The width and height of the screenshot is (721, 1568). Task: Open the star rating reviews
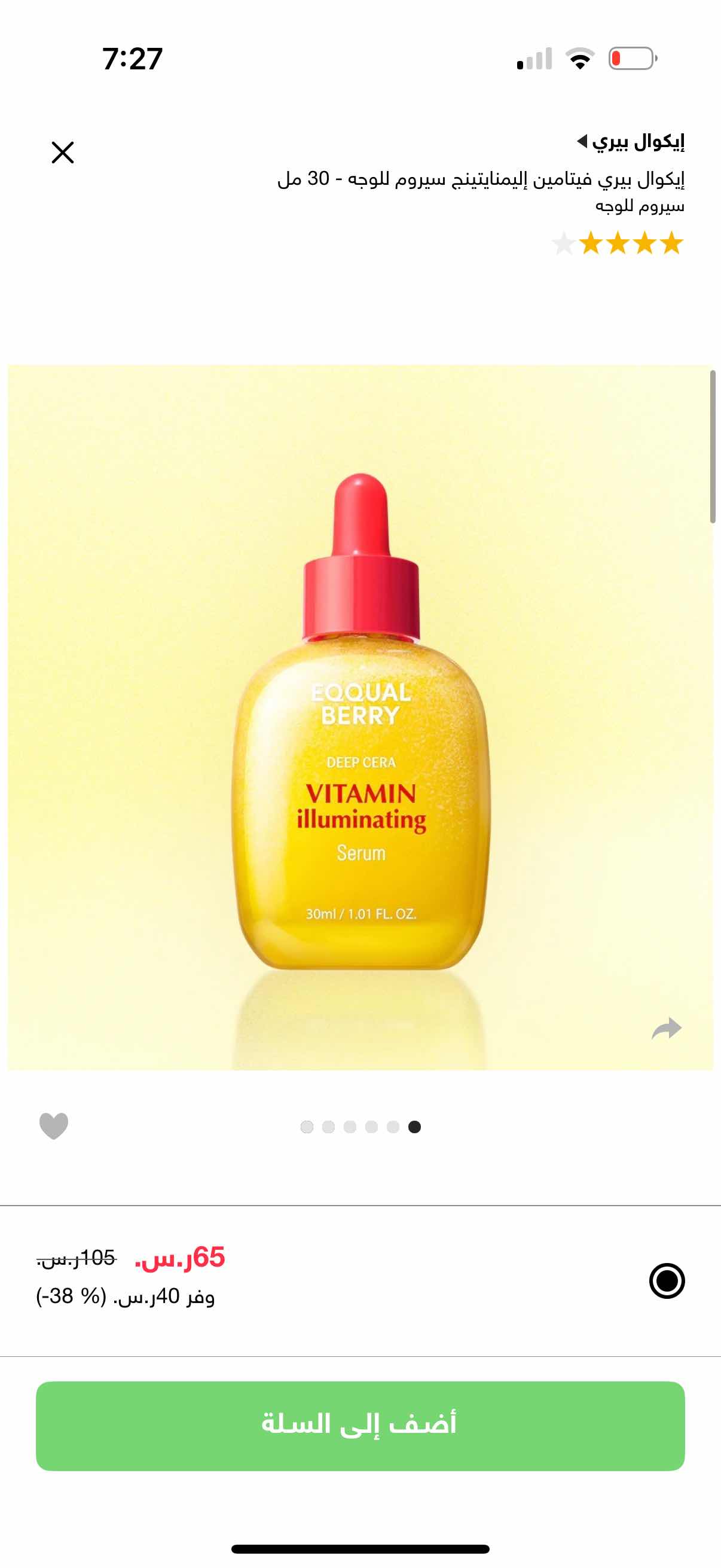[x=618, y=243]
